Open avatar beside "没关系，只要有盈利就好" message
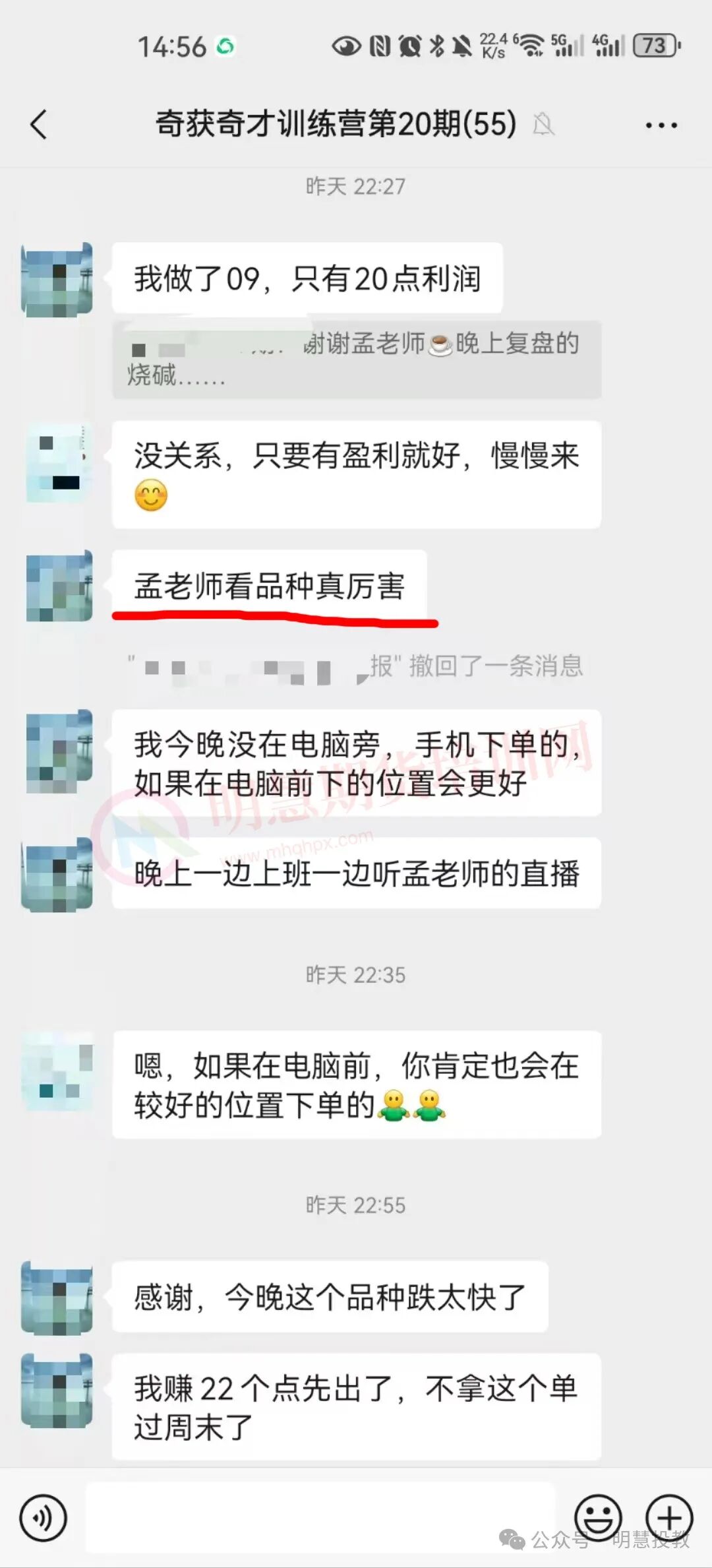712x1568 pixels. pos(57,464)
